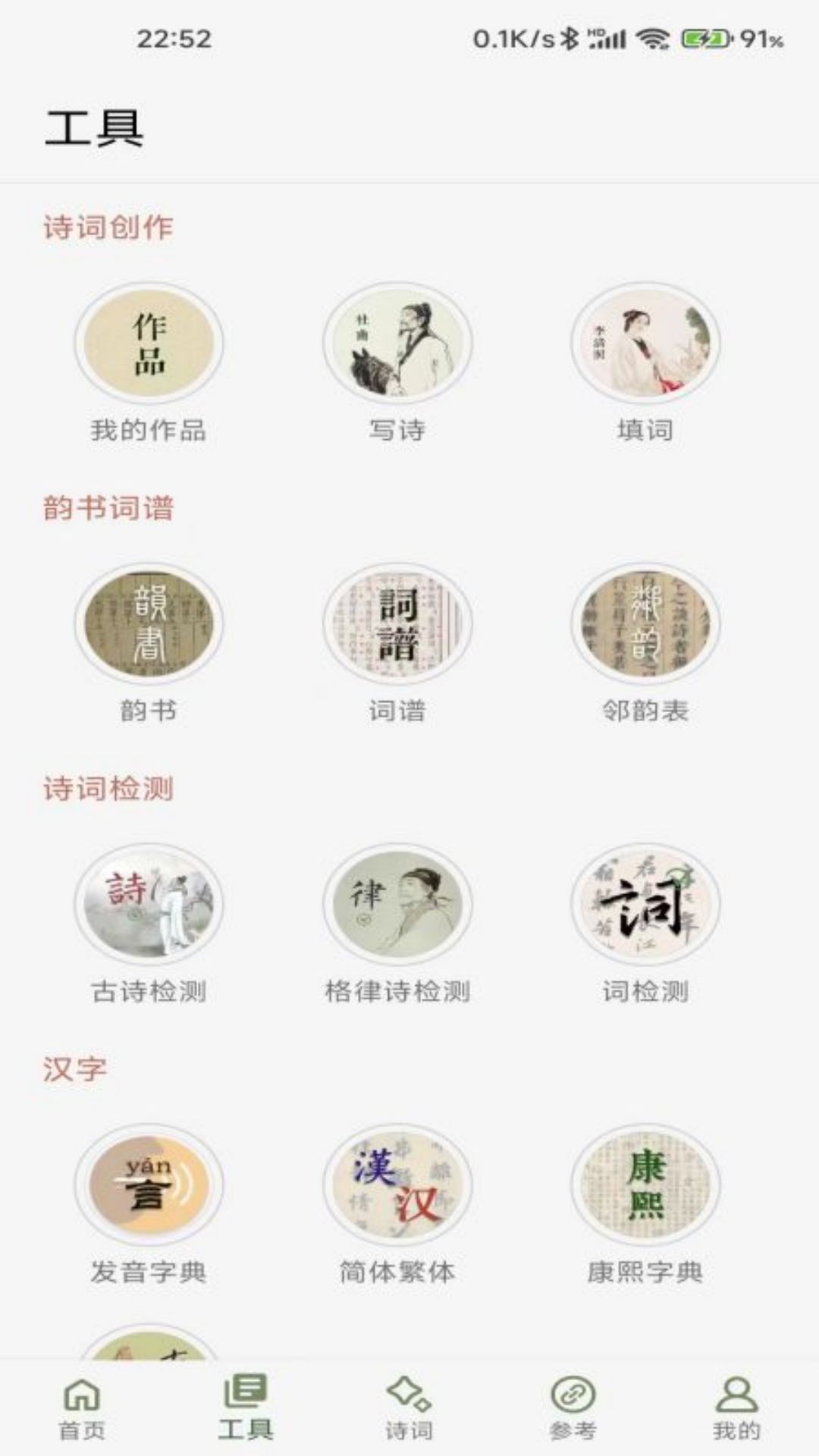Switch to the 首页 home tab
819x1456 pixels.
82,1409
